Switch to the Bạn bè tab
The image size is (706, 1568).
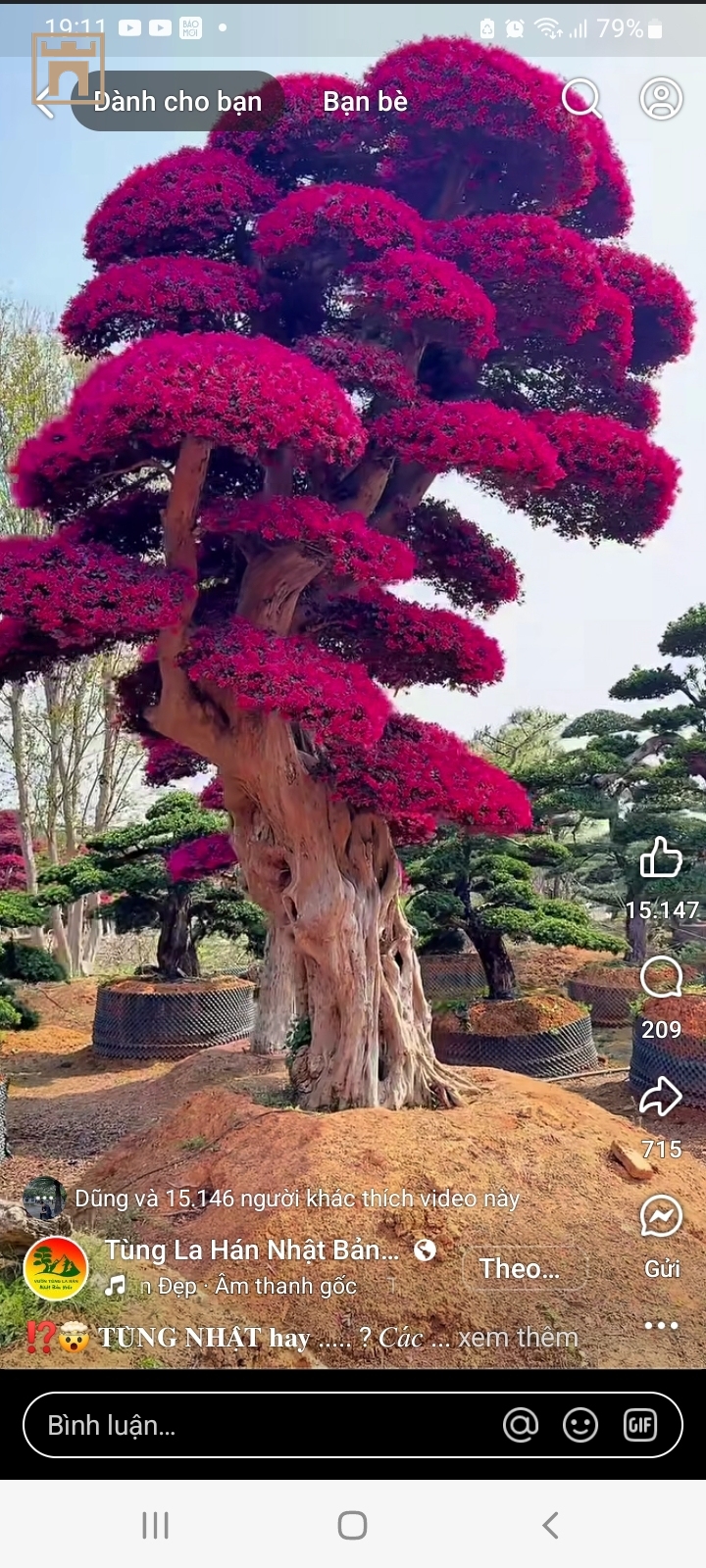click(365, 101)
